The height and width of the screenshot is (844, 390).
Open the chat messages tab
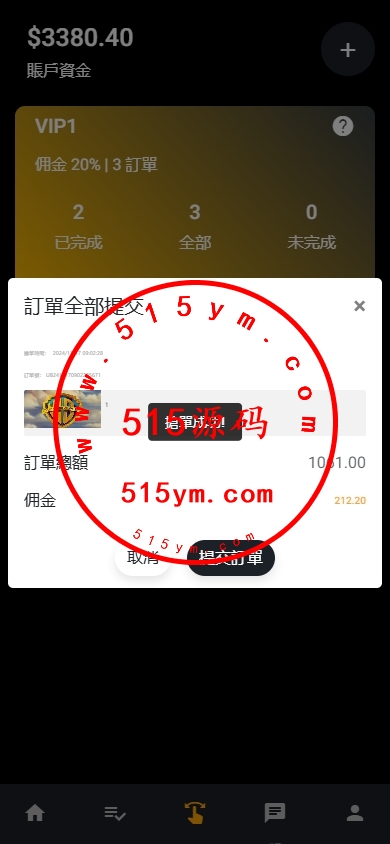(x=275, y=813)
